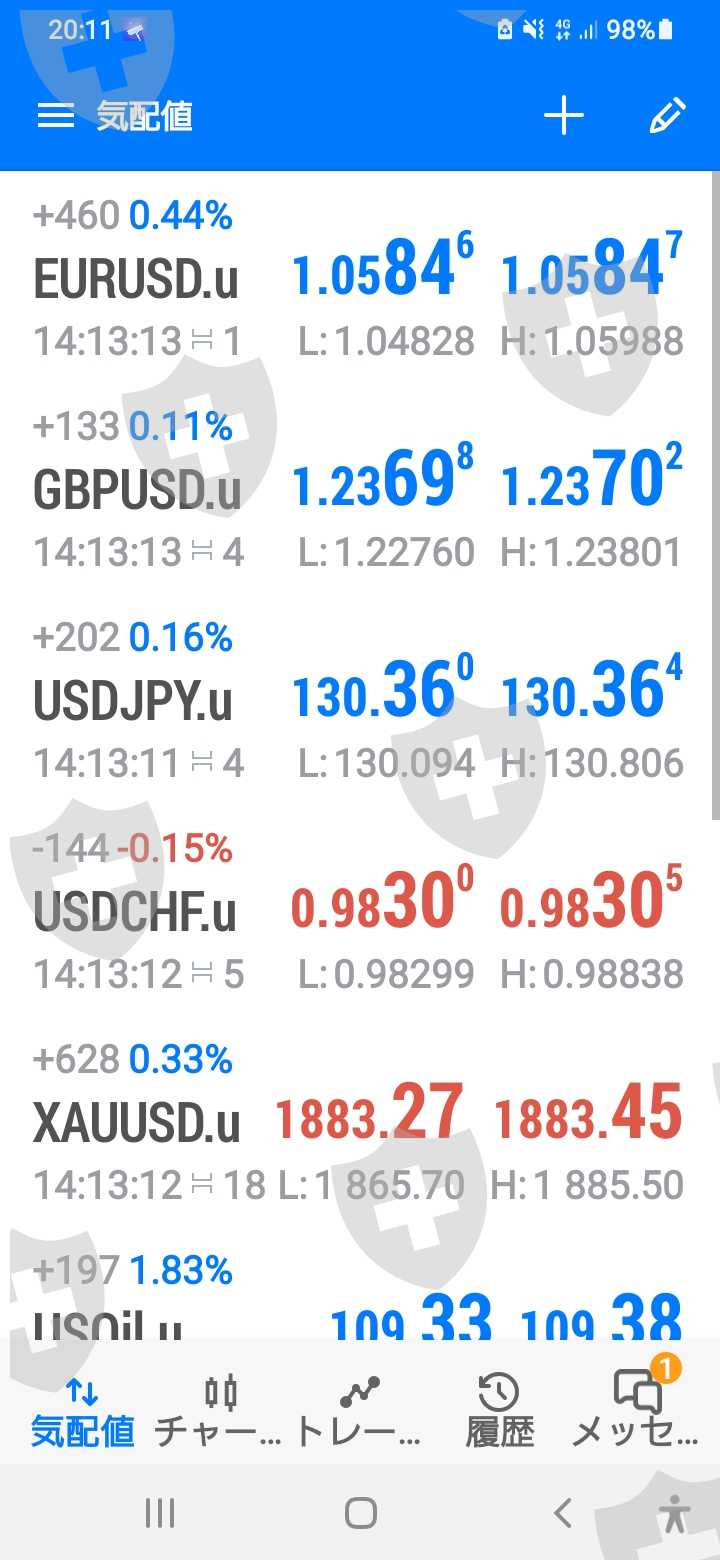720x1560 pixels.
Task: Switch to the 気配値 tab
Action: [x=82, y=1411]
